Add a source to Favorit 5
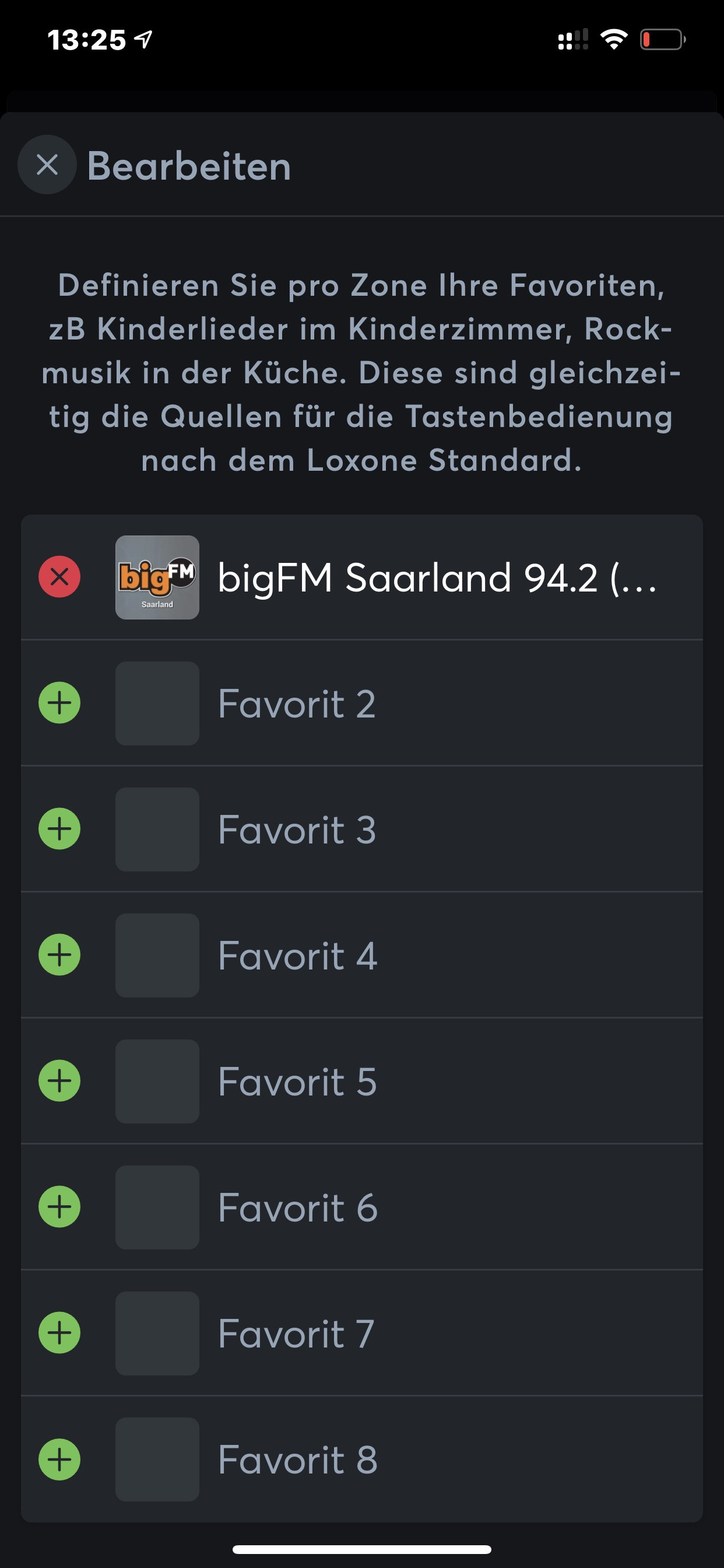This screenshot has height=1568, width=724. pyautogui.click(x=59, y=1081)
